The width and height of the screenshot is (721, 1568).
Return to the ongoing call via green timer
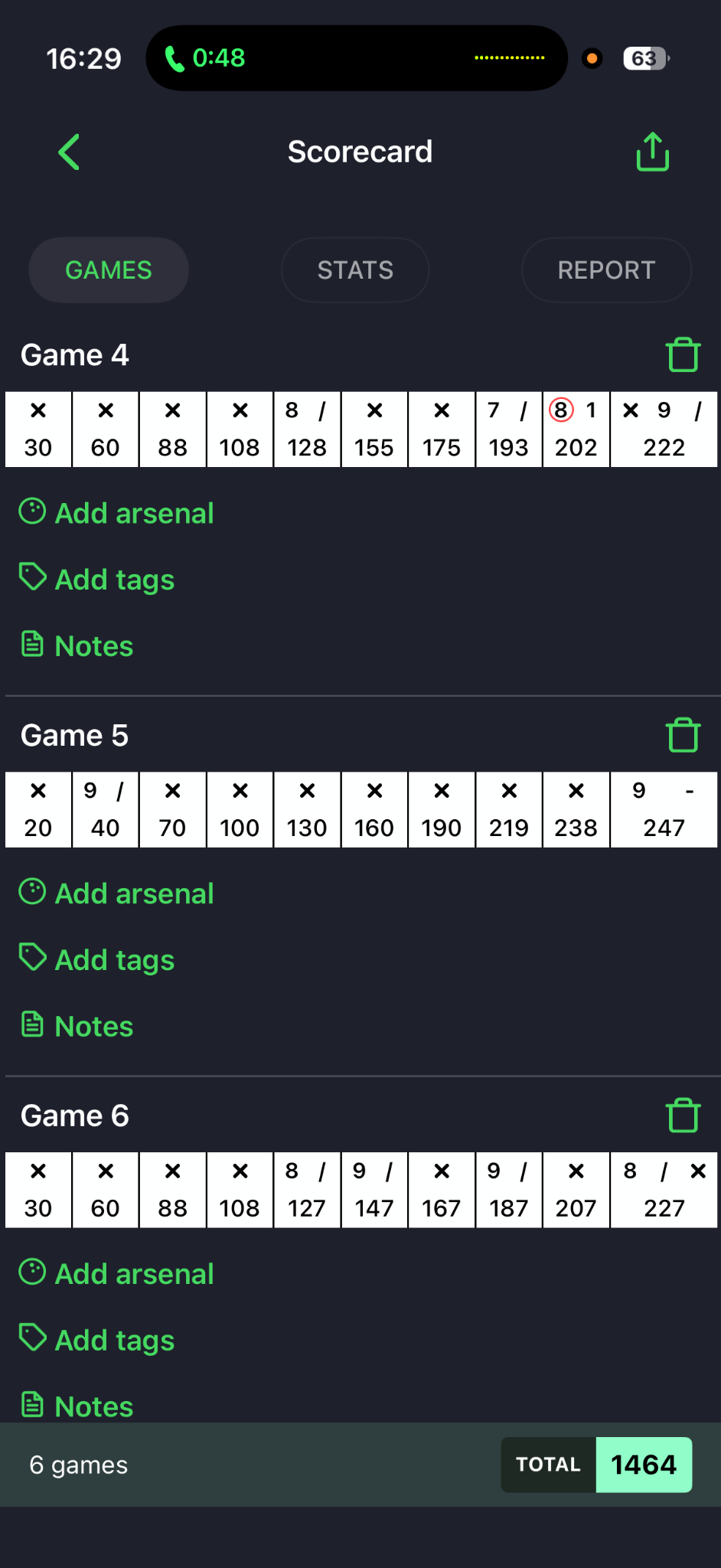[205, 58]
